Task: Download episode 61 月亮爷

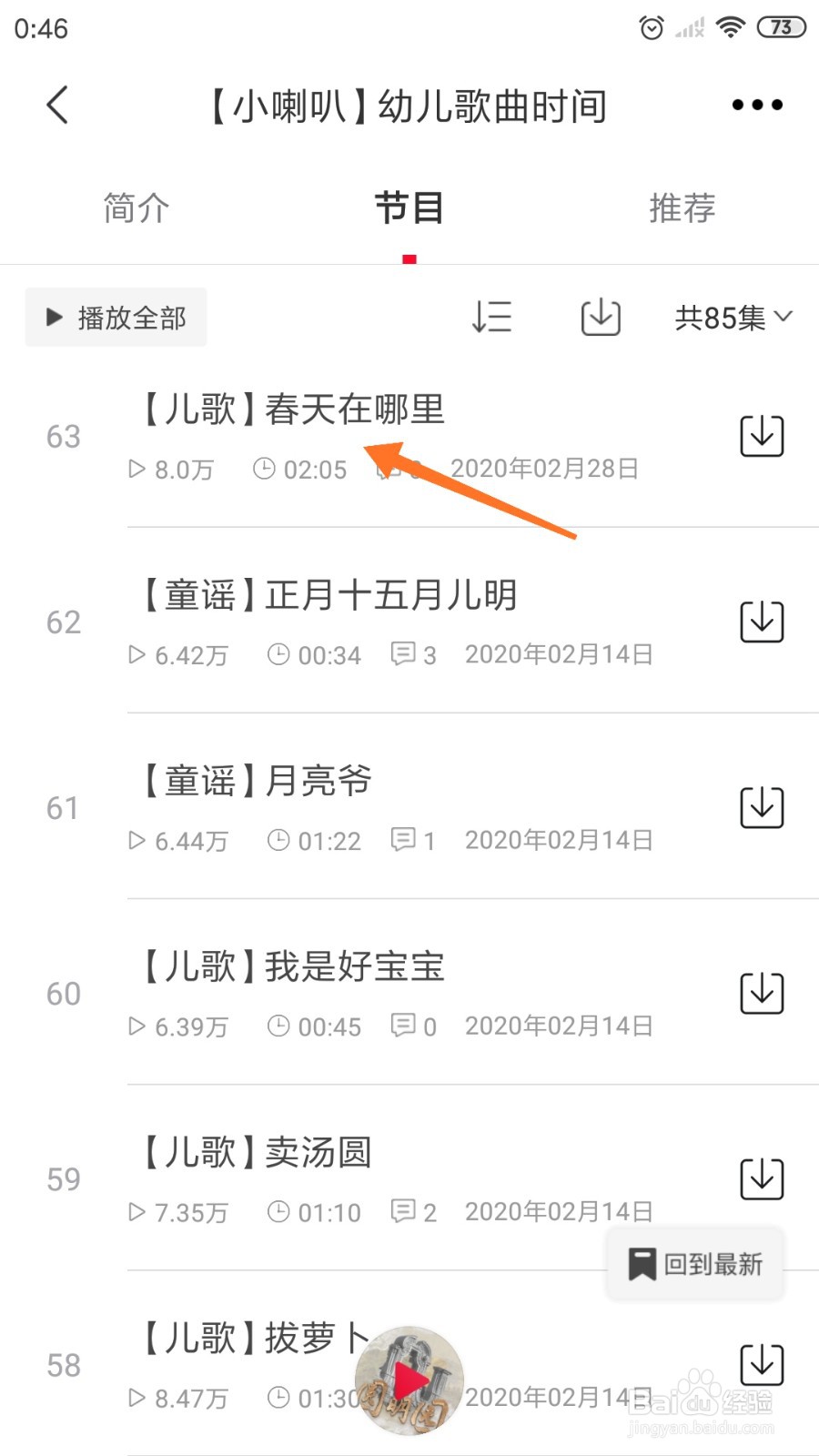Action: coord(761,807)
